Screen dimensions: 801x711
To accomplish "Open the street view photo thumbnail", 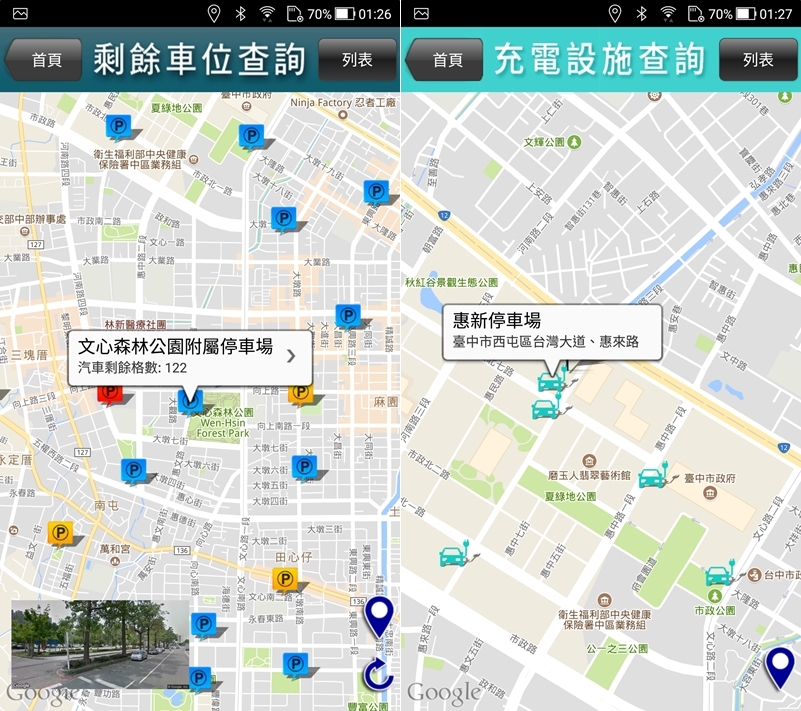I will (99, 644).
